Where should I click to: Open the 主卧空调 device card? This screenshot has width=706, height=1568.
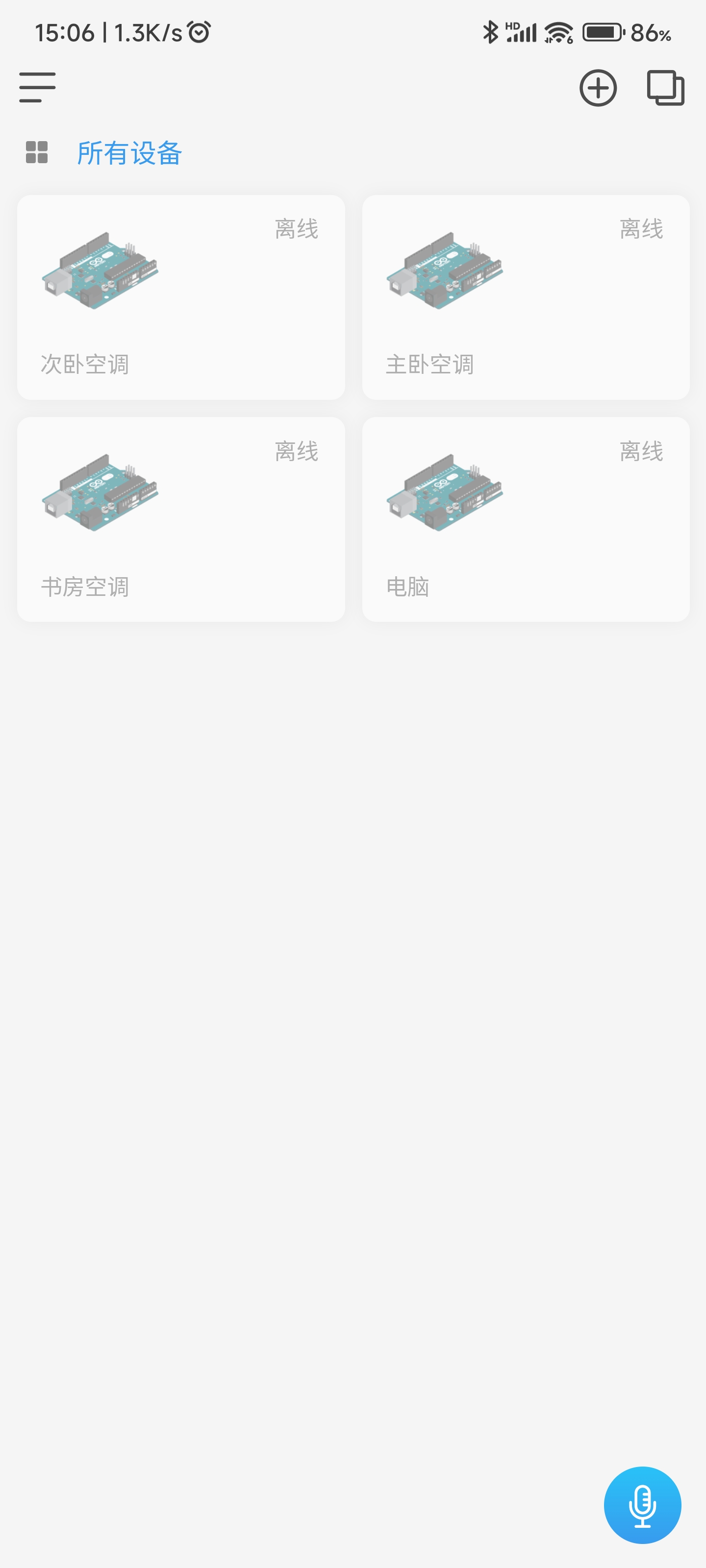click(x=526, y=297)
